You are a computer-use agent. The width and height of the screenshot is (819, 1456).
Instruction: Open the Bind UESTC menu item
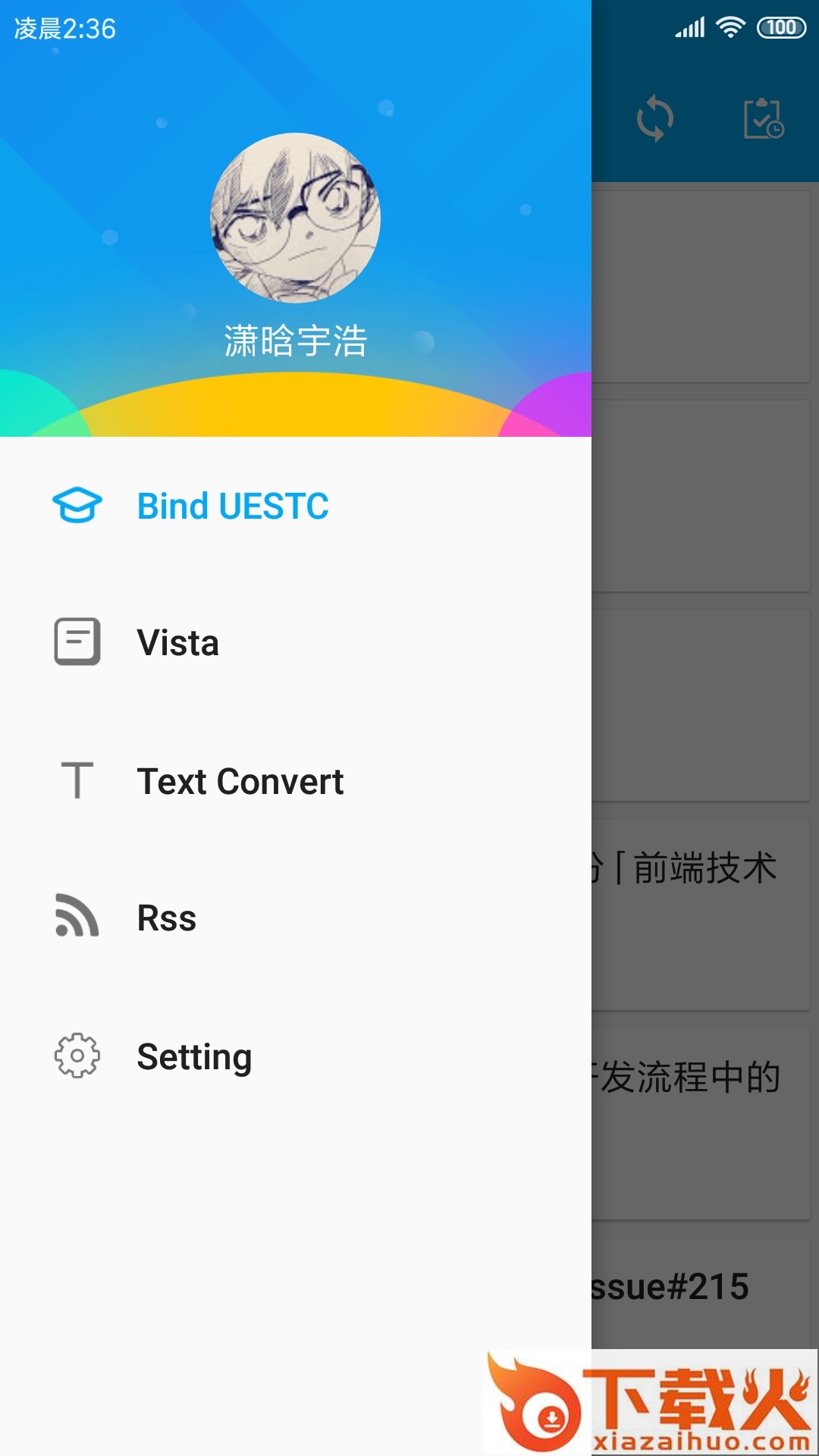point(232,506)
